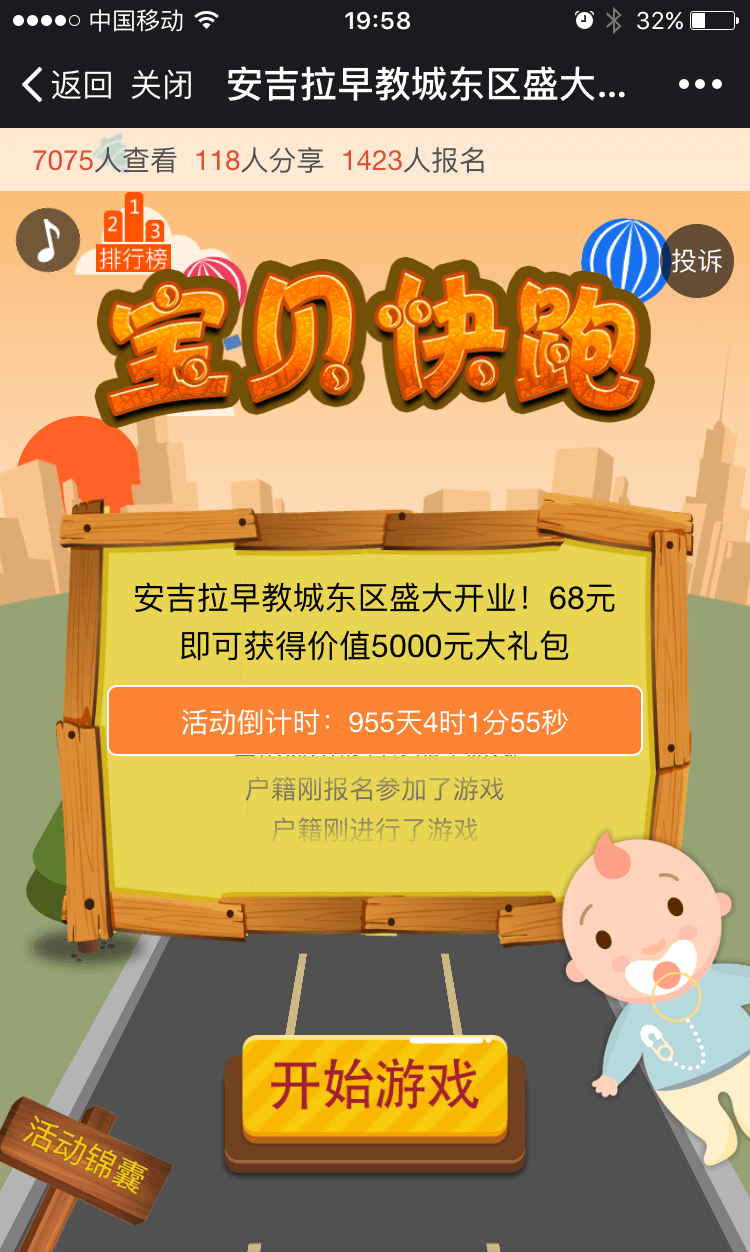Open the three-dot overflow menu
750x1252 pixels.
point(699,85)
